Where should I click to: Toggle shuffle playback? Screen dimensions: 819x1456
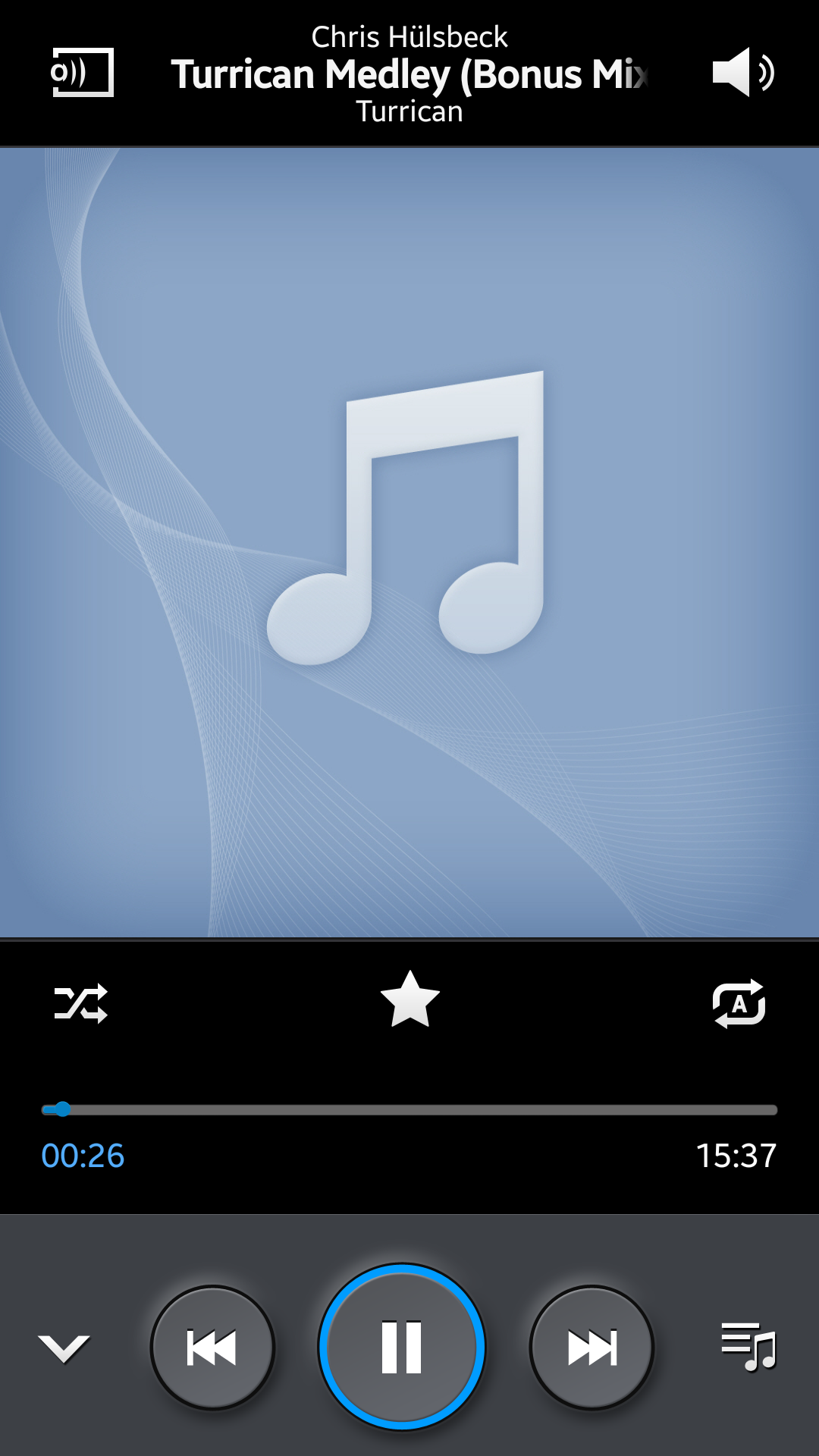[81, 1004]
